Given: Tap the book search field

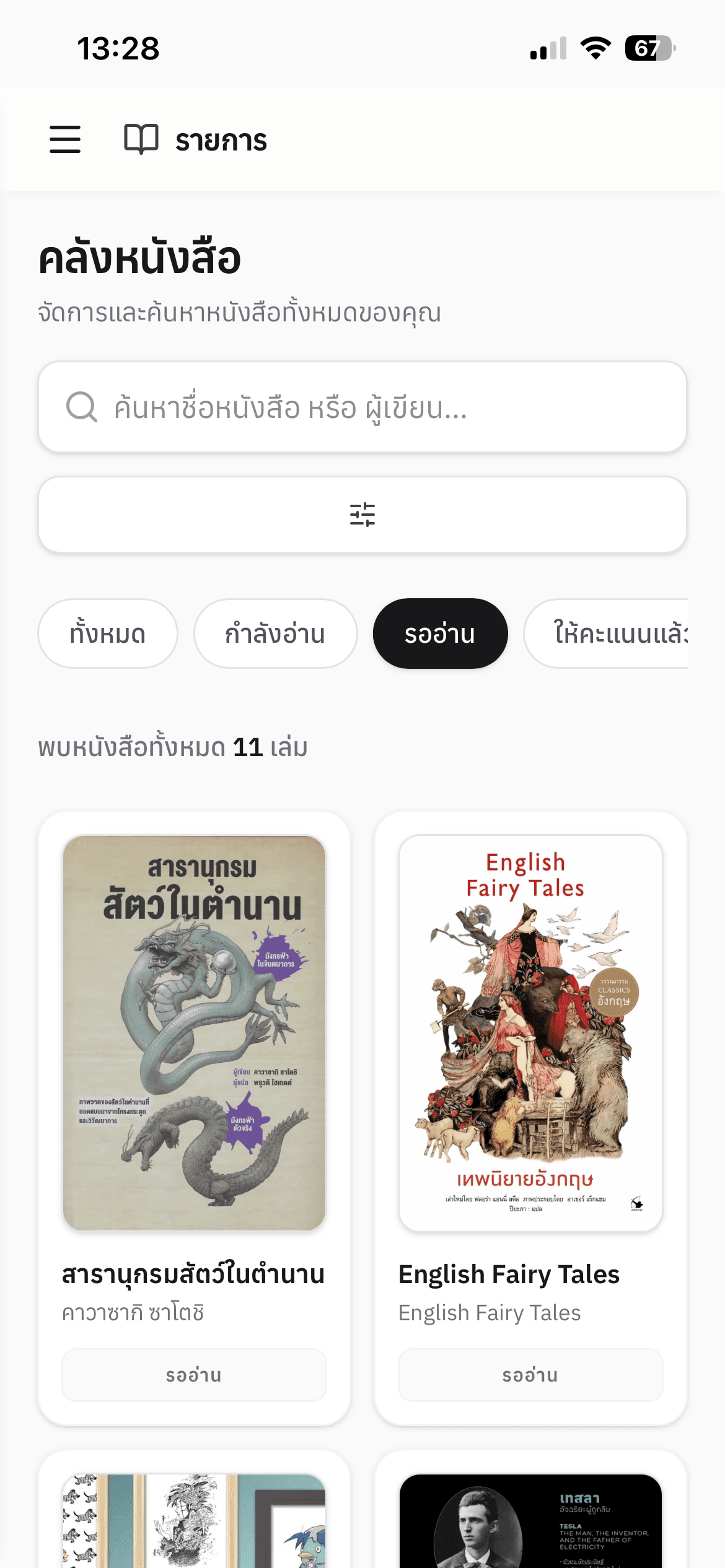Looking at the screenshot, I should click(x=362, y=407).
